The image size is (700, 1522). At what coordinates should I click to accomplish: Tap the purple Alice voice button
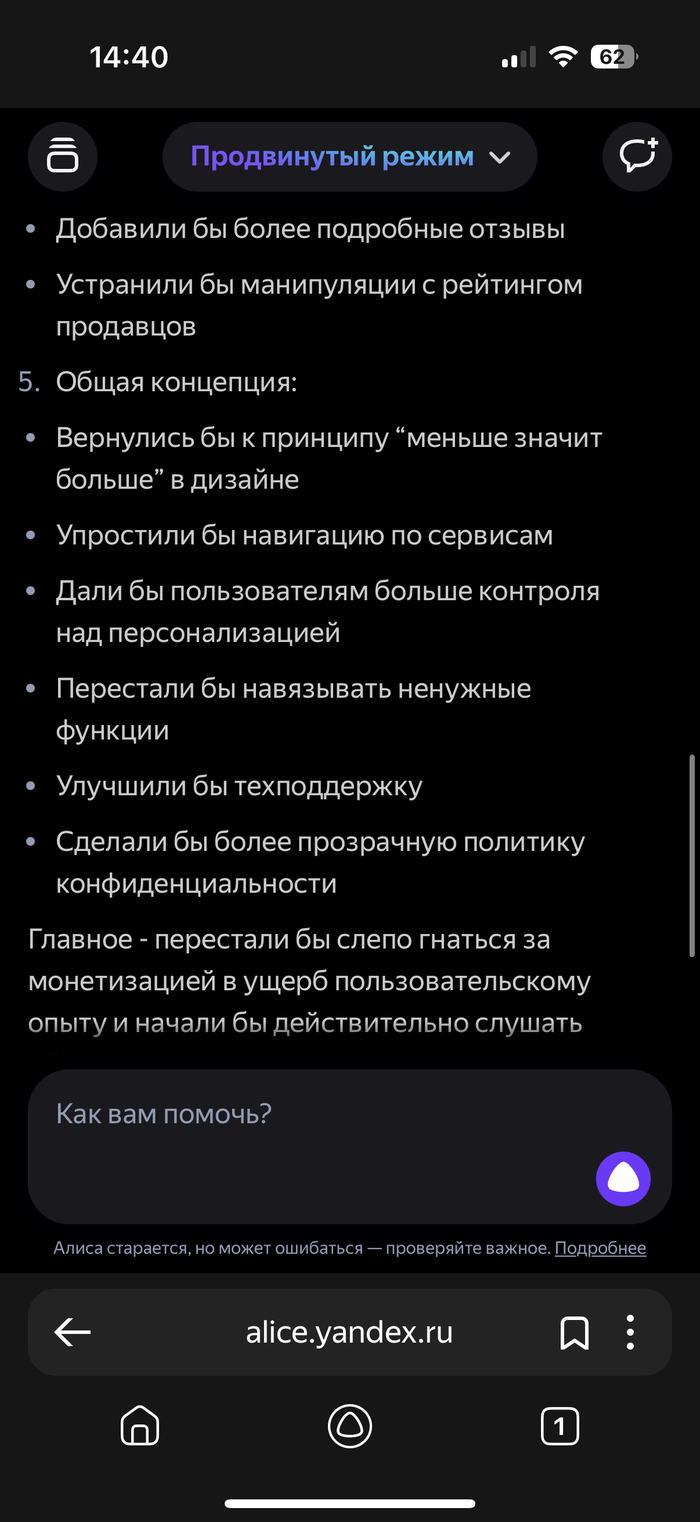[623, 1178]
